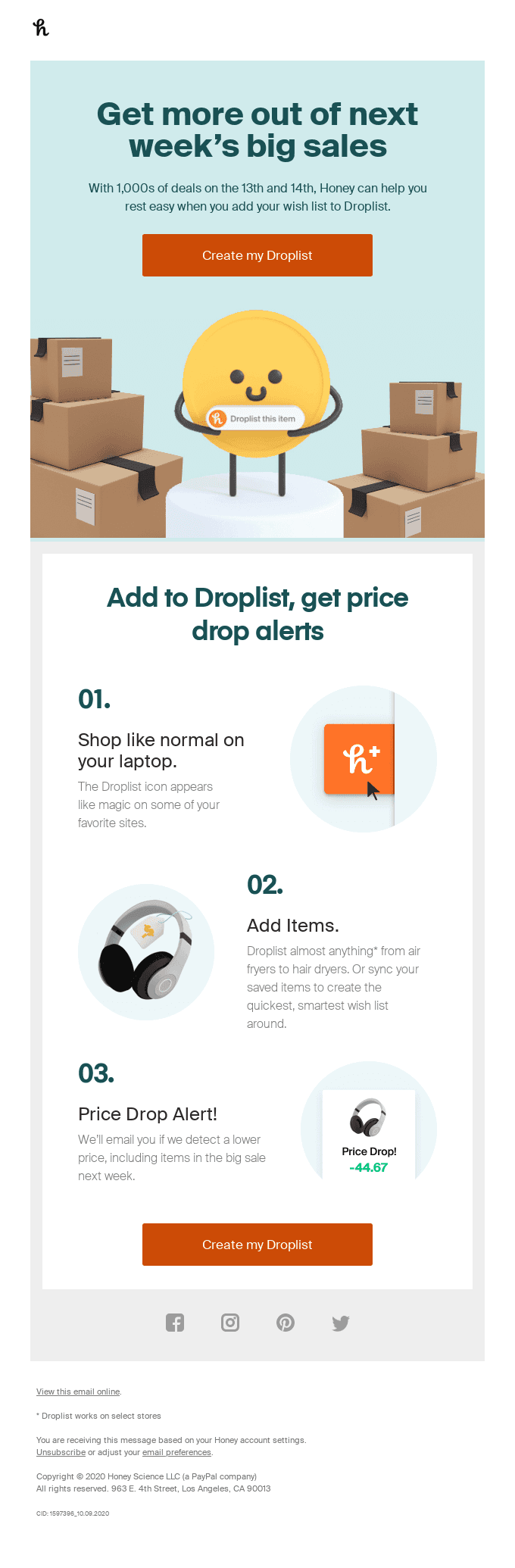Tap the bottom Create my Droplist button
This screenshot has width=515, height=1568.
[x=257, y=1245]
